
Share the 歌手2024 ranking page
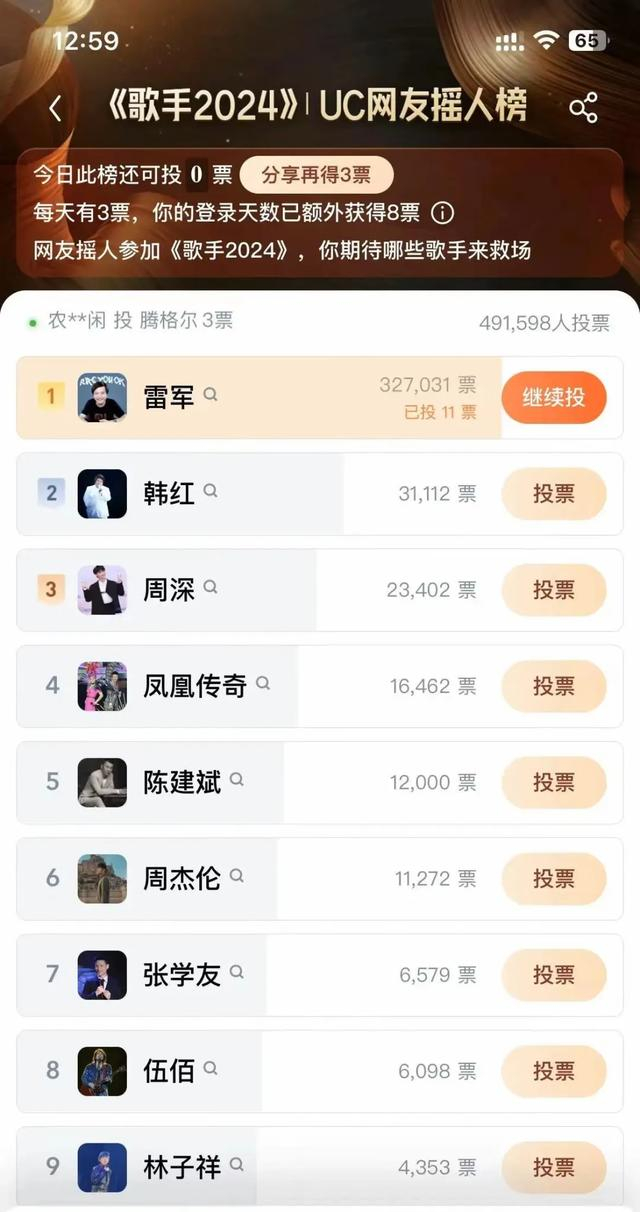(x=583, y=108)
